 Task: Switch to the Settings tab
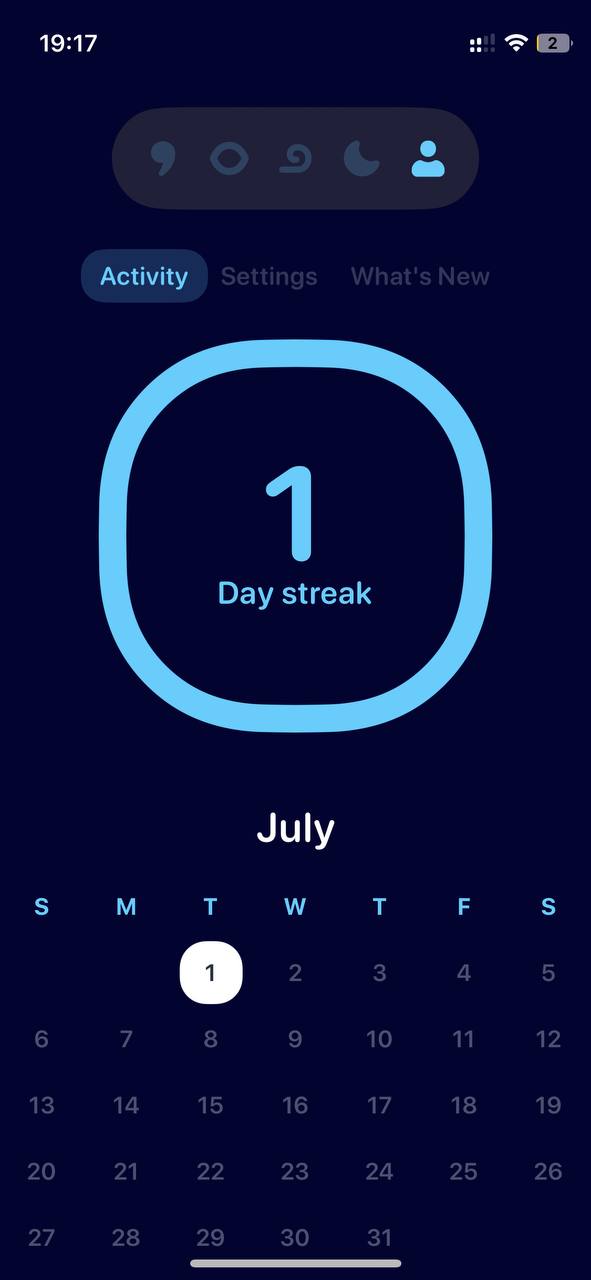point(269,276)
